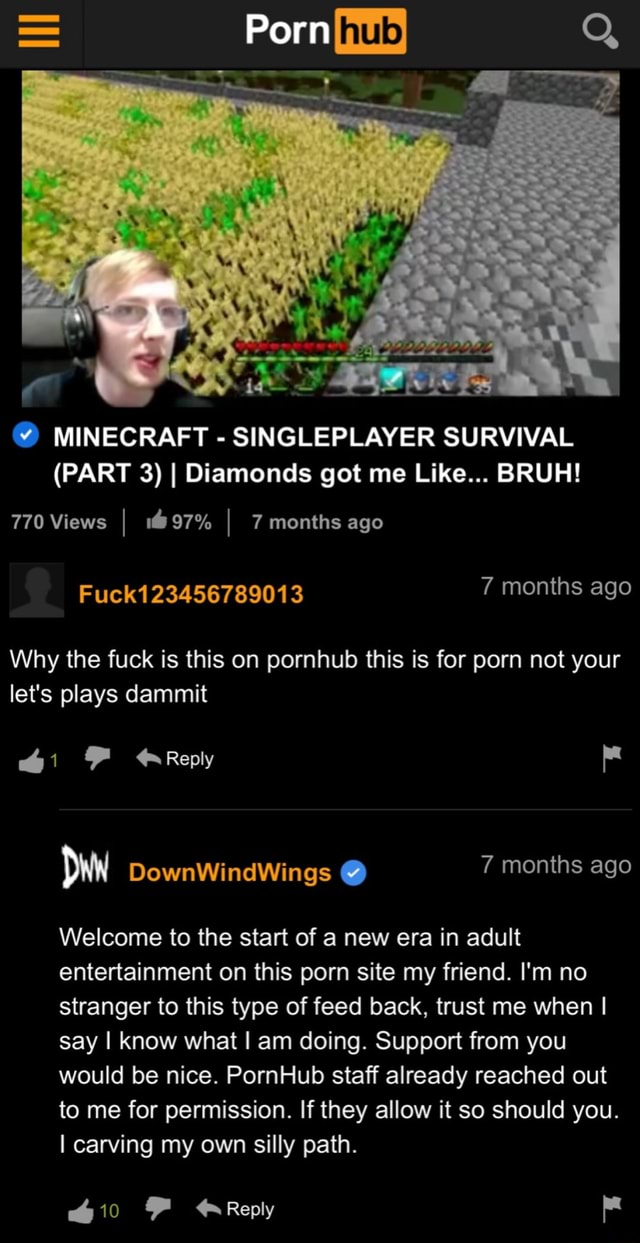Open DownWindWings' profile
The image size is (640, 1243).
(x=230, y=872)
